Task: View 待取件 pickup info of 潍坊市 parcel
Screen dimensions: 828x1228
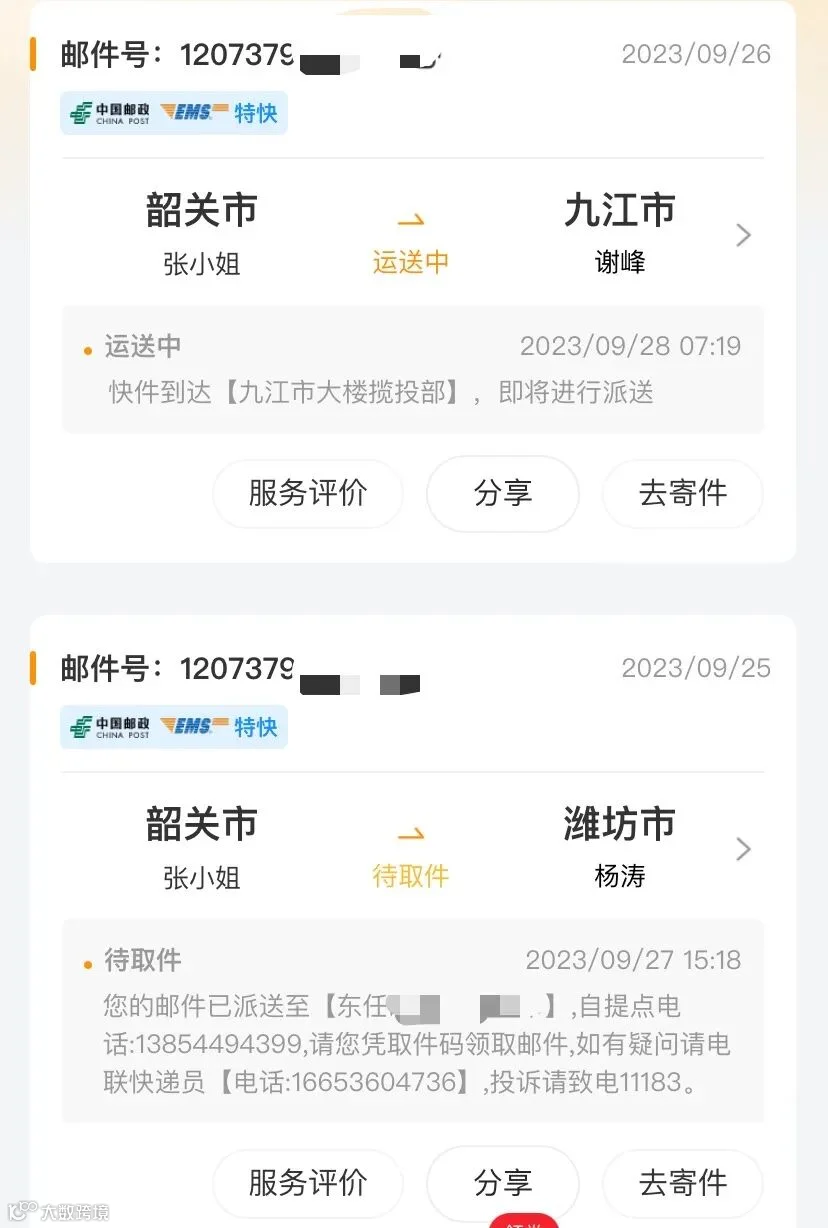Action: tap(413, 1021)
